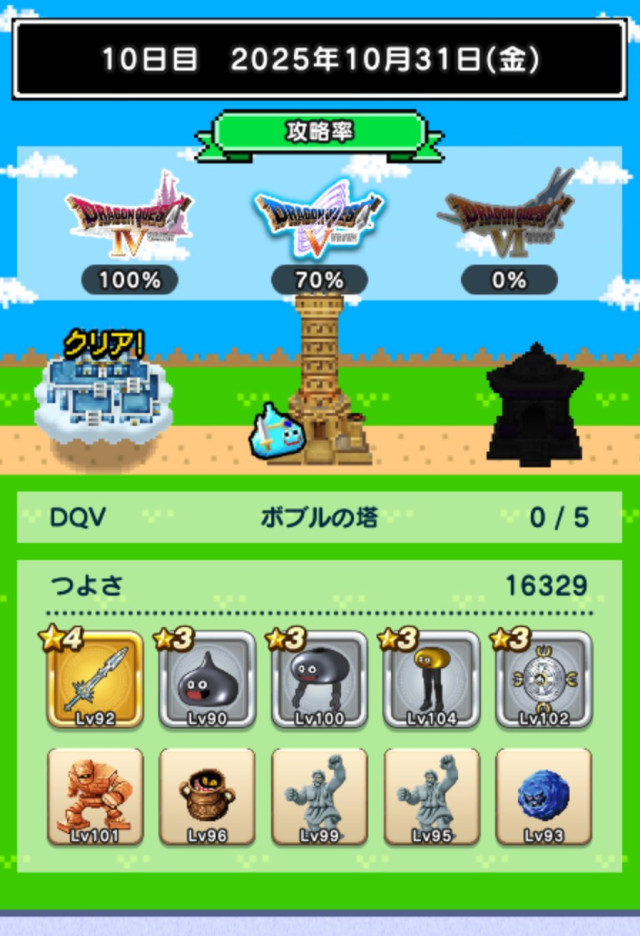Open the statue Lv99 tile

319,796
